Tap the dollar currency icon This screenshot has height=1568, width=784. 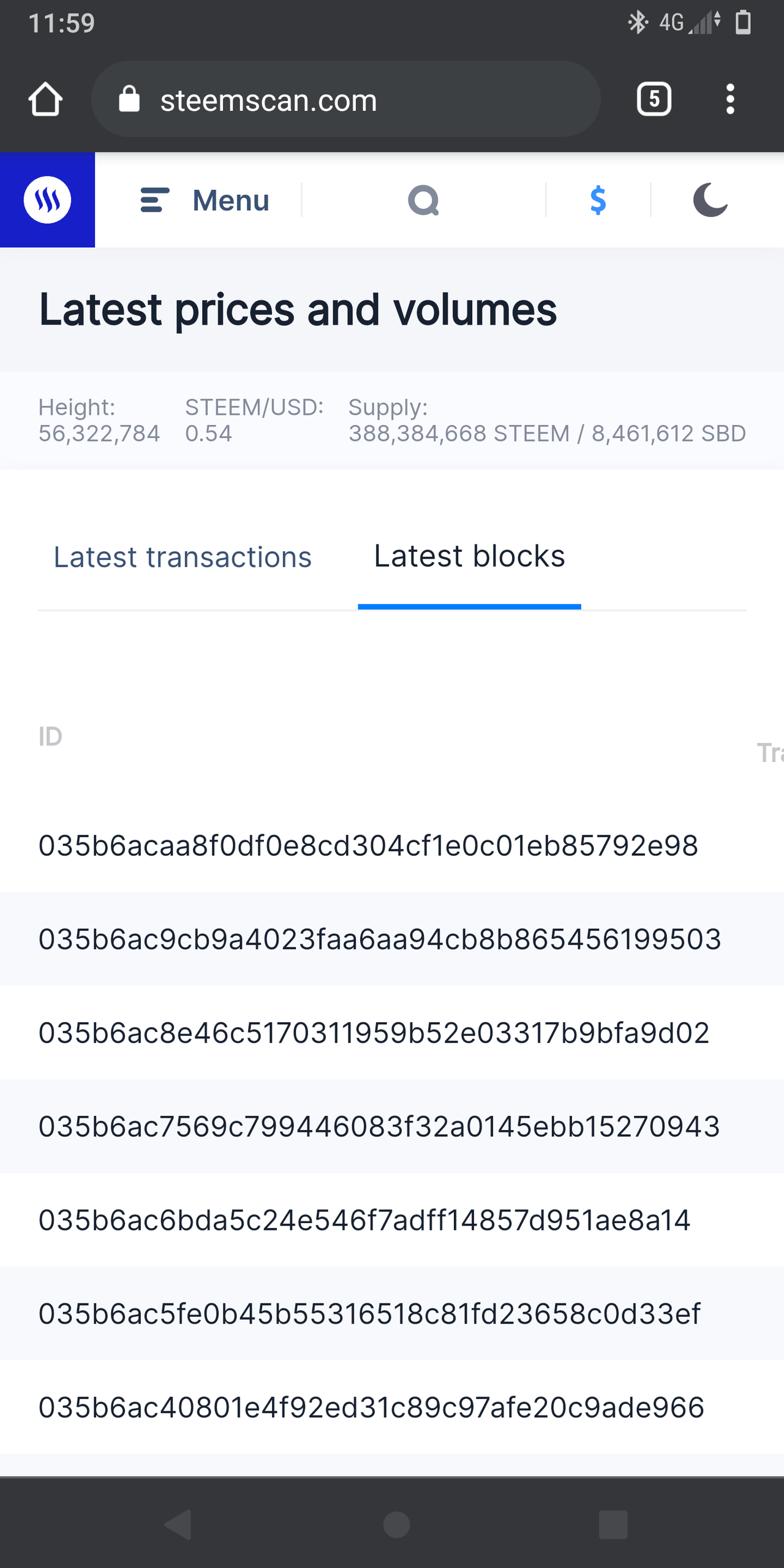pyautogui.click(x=598, y=200)
